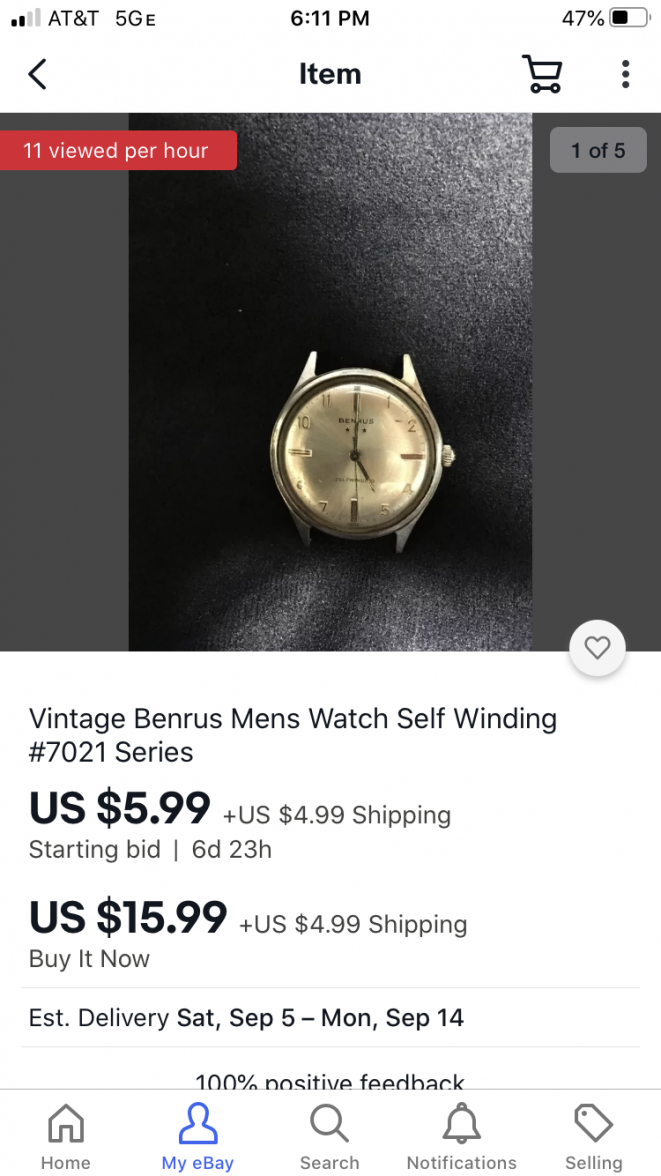Switch to the Home tab

[66, 1136]
